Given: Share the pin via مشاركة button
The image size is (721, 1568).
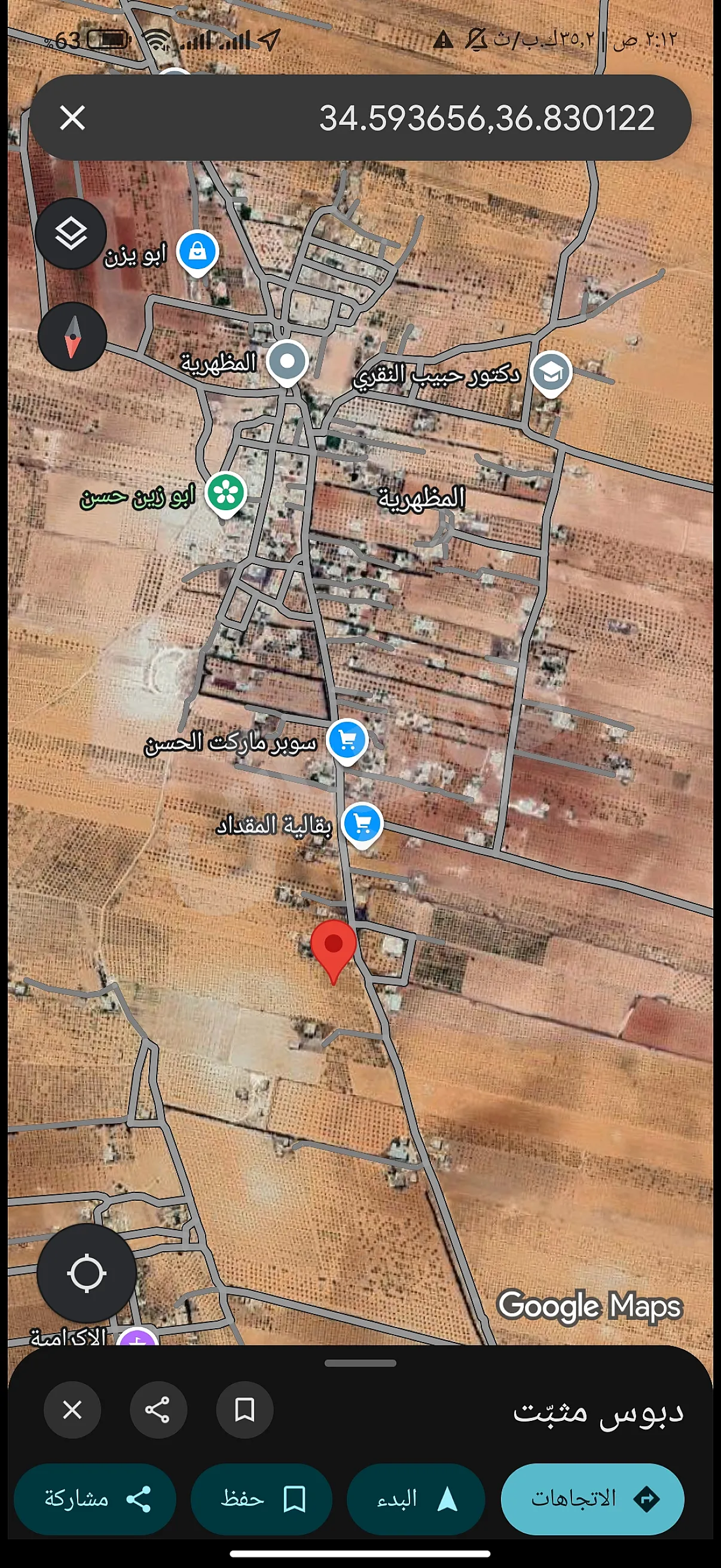Looking at the screenshot, I should tap(95, 1499).
